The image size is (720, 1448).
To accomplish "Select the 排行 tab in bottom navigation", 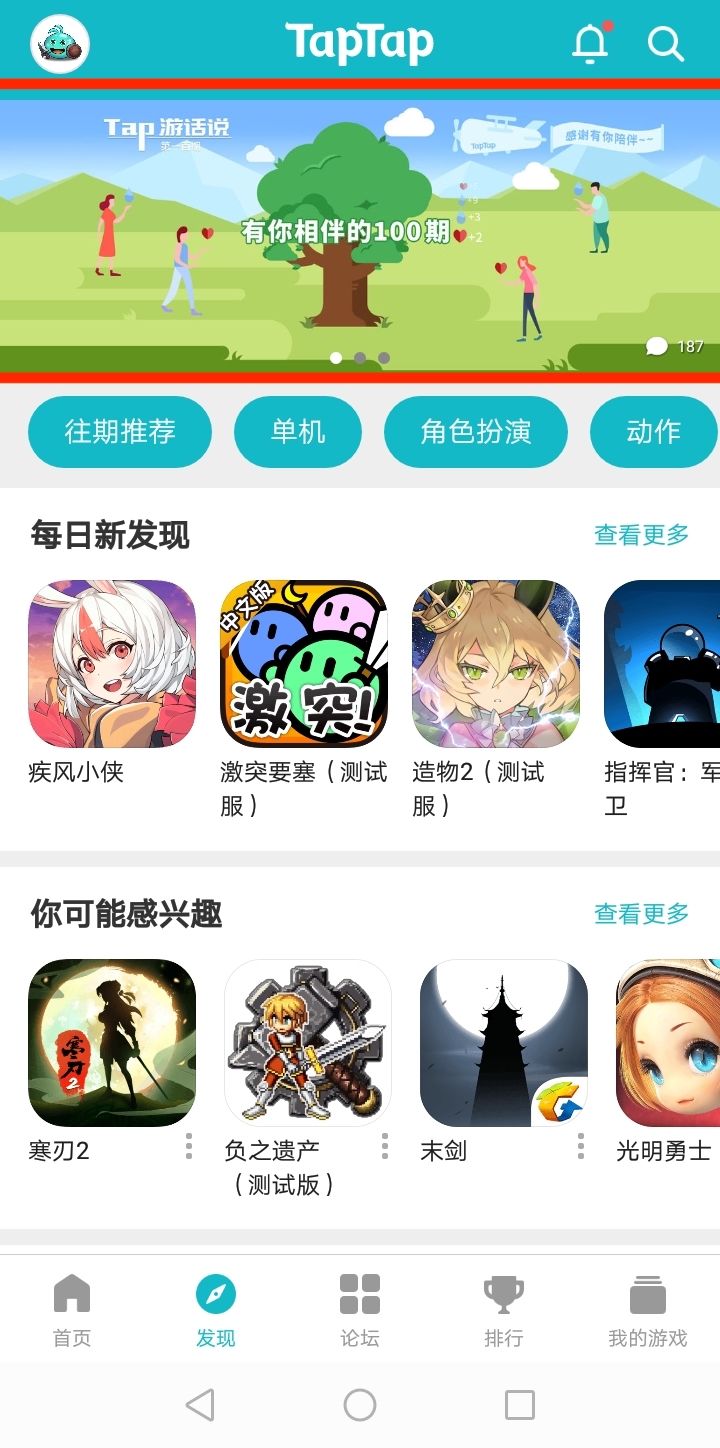I will [x=504, y=1310].
